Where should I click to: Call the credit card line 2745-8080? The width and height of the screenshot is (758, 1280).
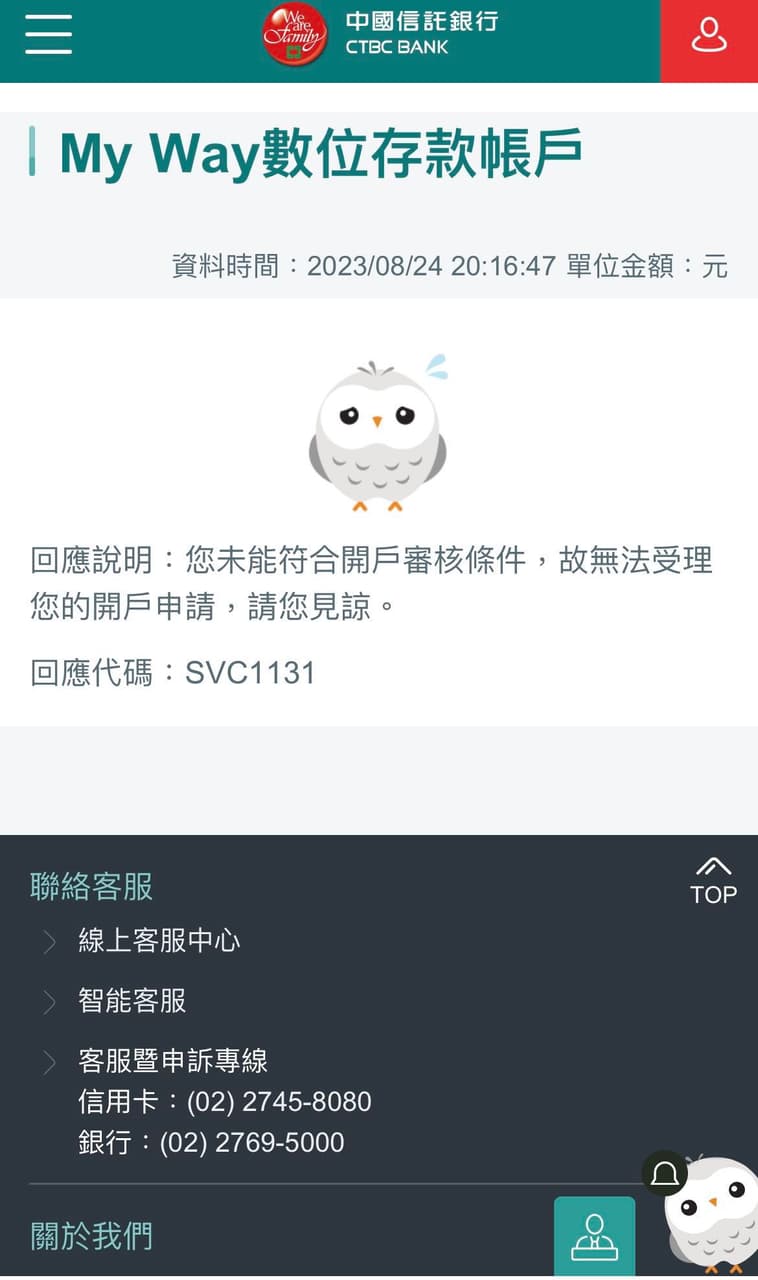tap(224, 1101)
